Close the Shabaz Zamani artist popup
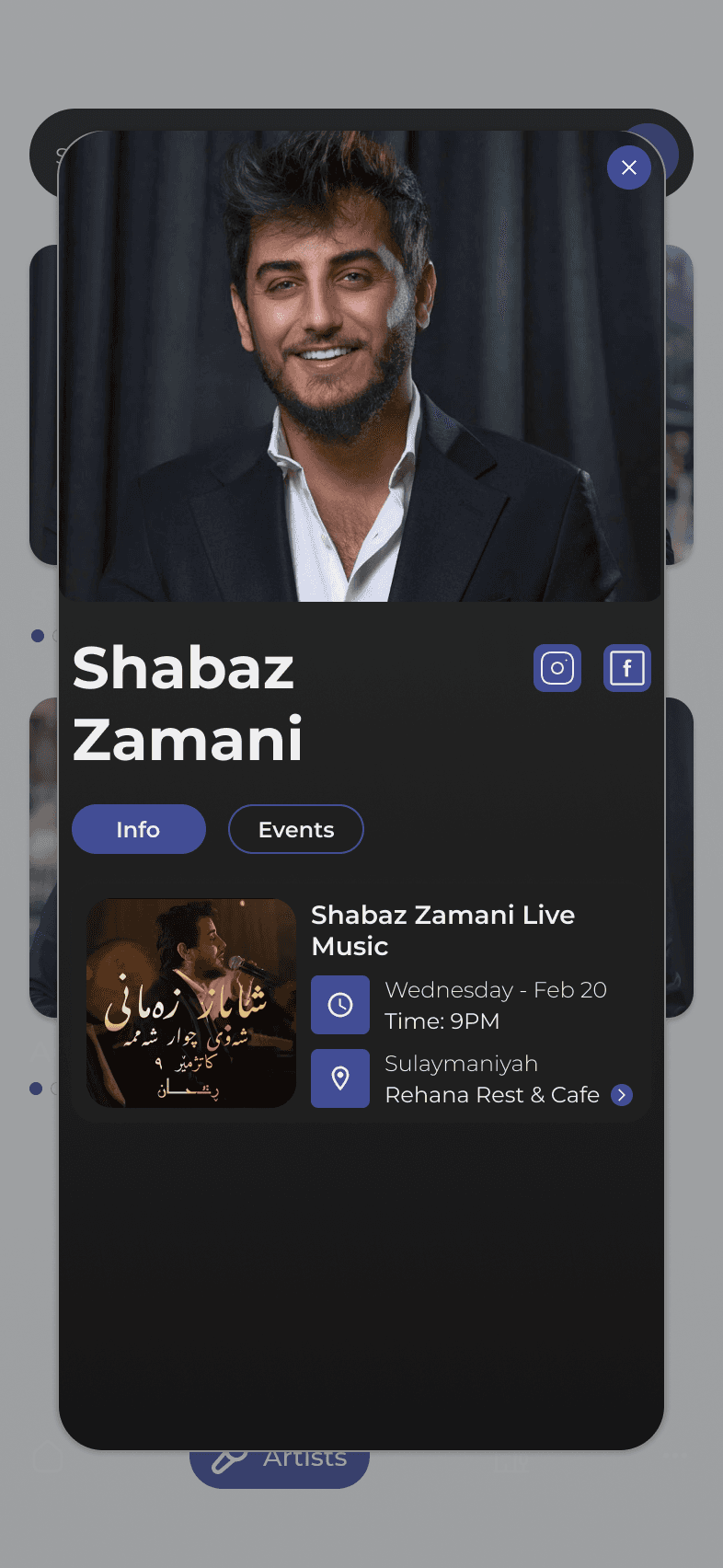The width and height of the screenshot is (723, 1568). point(629,167)
